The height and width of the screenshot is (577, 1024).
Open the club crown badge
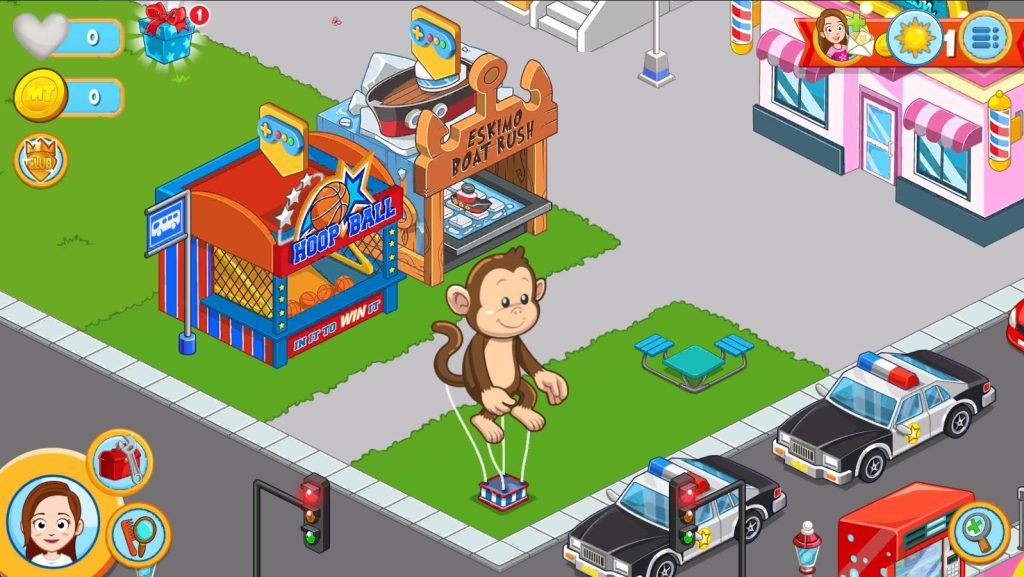41,160
